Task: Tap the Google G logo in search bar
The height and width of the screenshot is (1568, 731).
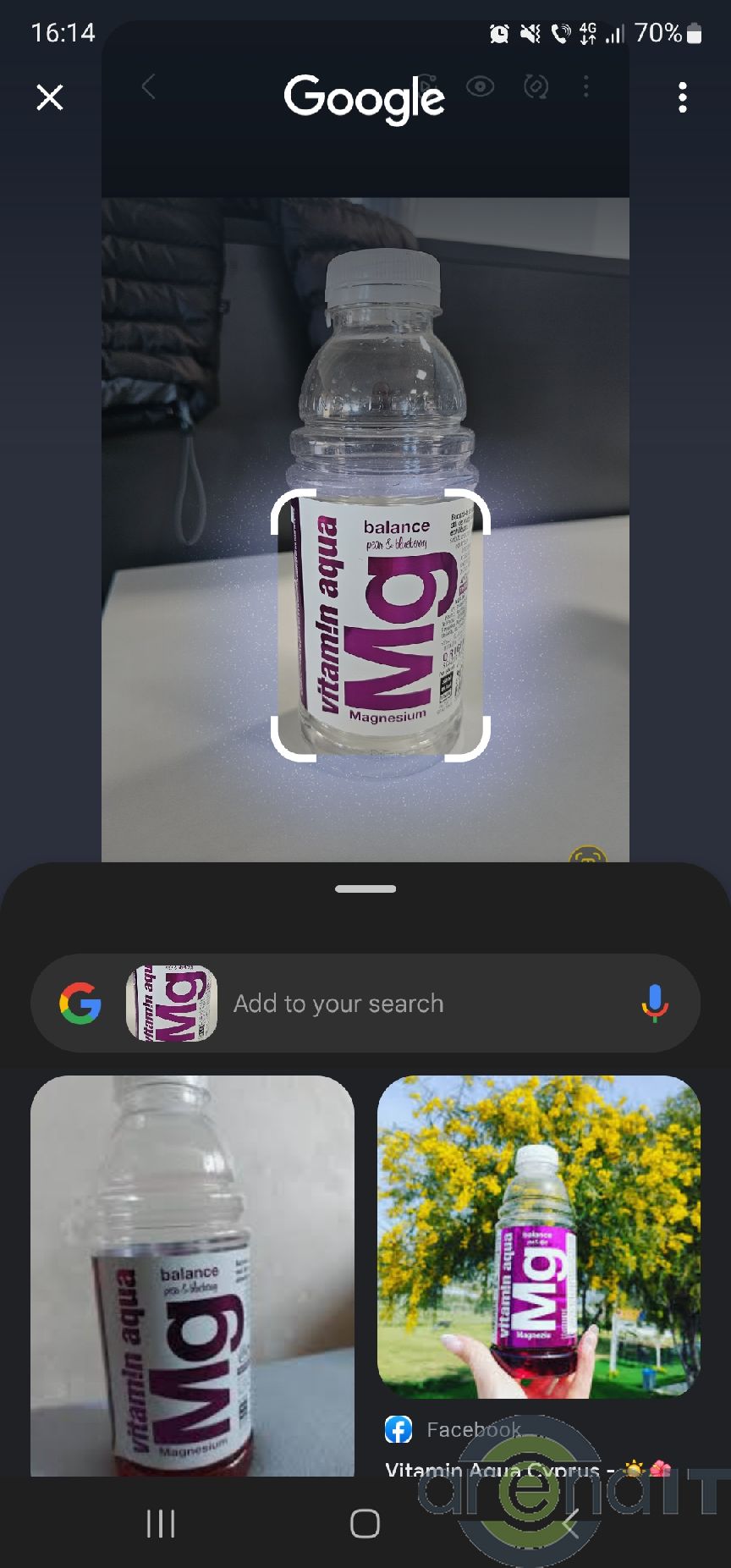Action: pos(80,1004)
